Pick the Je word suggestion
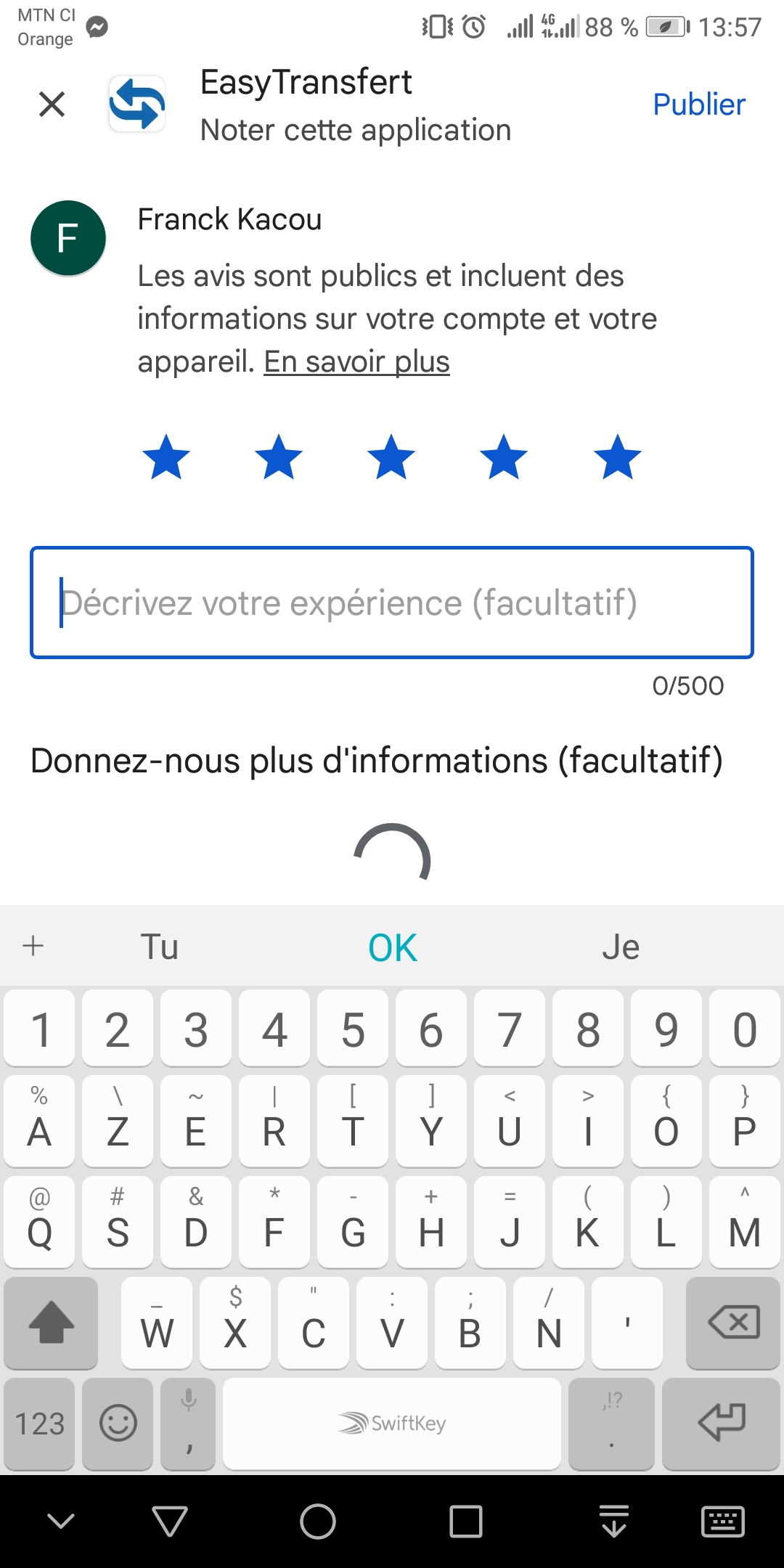Image resolution: width=784 pixels, height=1568 pixels. (x=621, y=947)
